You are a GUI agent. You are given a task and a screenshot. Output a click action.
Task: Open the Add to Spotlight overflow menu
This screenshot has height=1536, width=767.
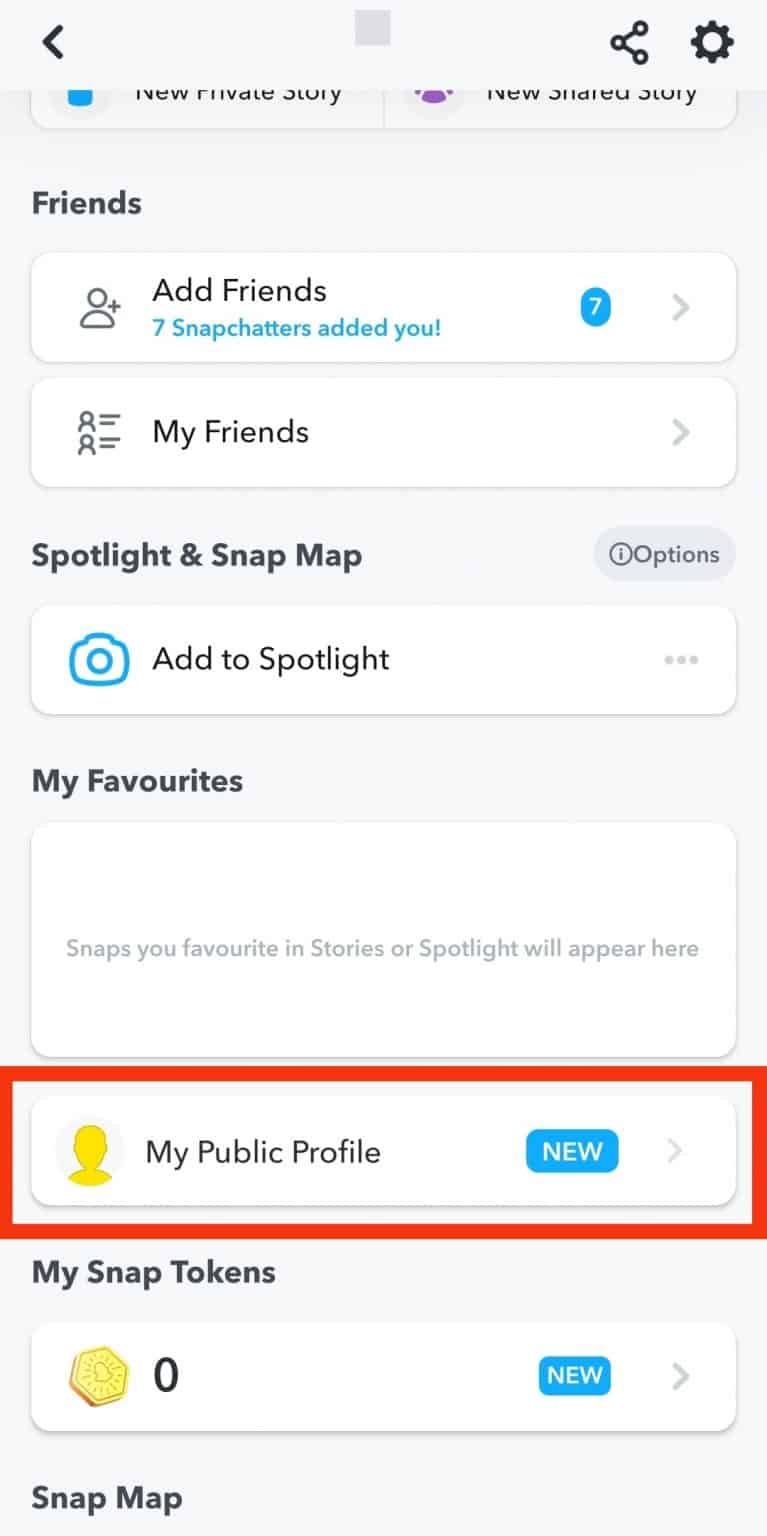[x=681, y=659]
